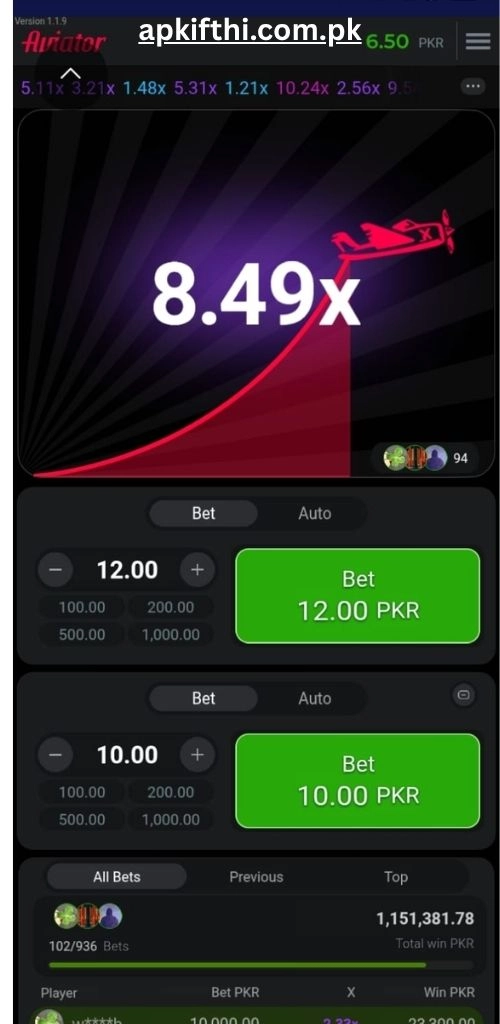Open the hamburger menu
The image size is (500, 1024).
pyautogui.click(x=478, y=42)
